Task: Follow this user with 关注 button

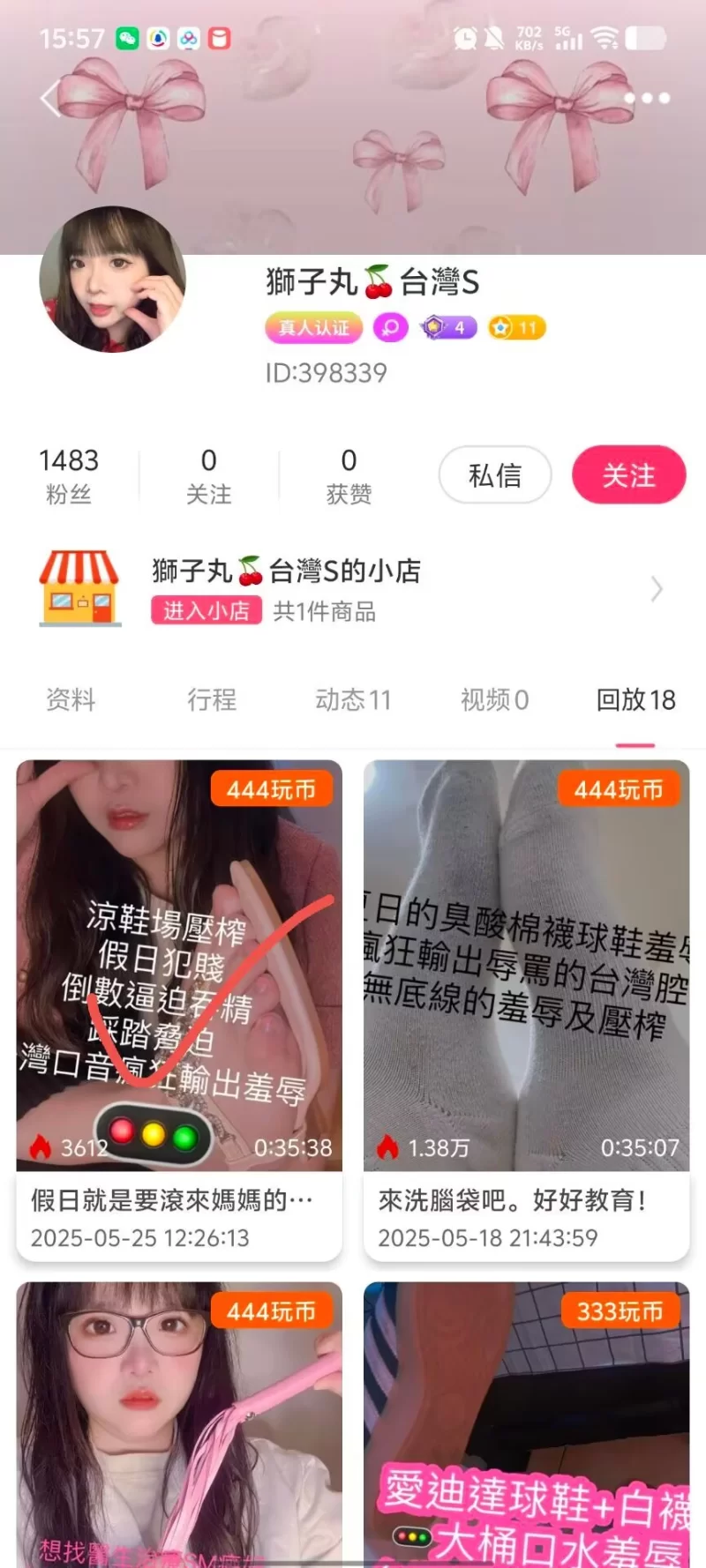Action: 628,475
